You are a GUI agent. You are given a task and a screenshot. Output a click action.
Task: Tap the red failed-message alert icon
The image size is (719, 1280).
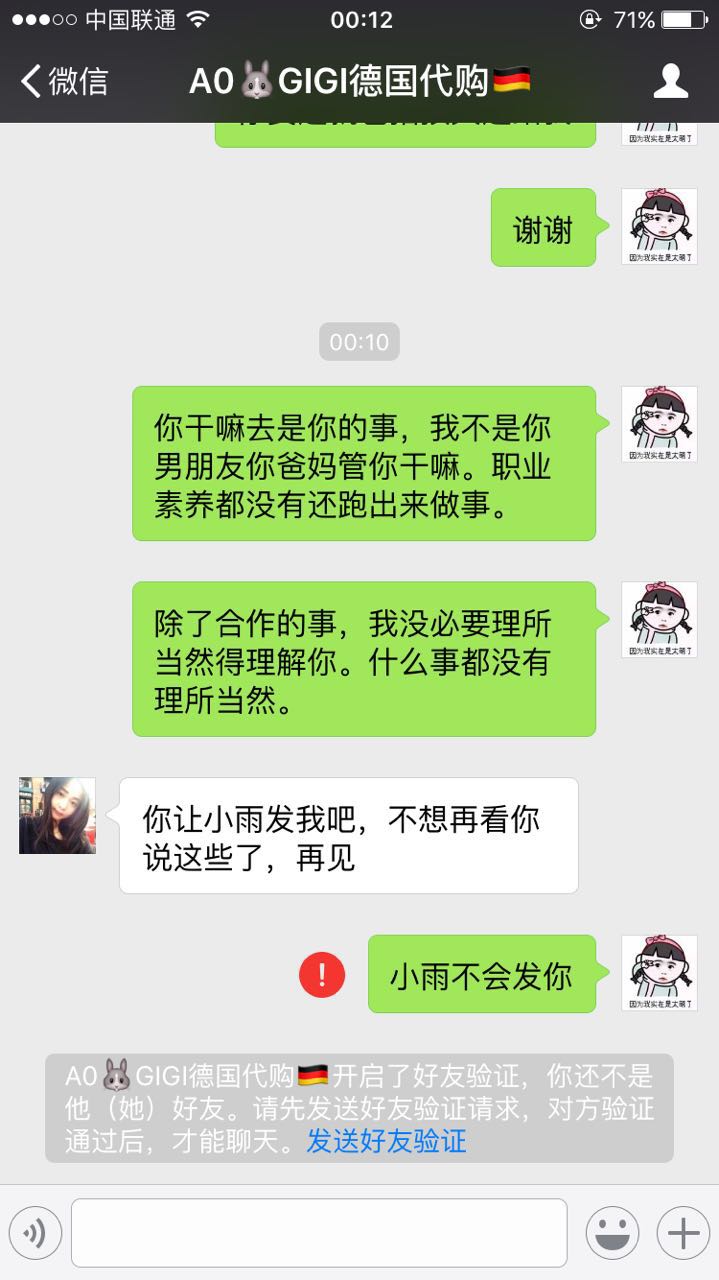[x=322, y=973]
